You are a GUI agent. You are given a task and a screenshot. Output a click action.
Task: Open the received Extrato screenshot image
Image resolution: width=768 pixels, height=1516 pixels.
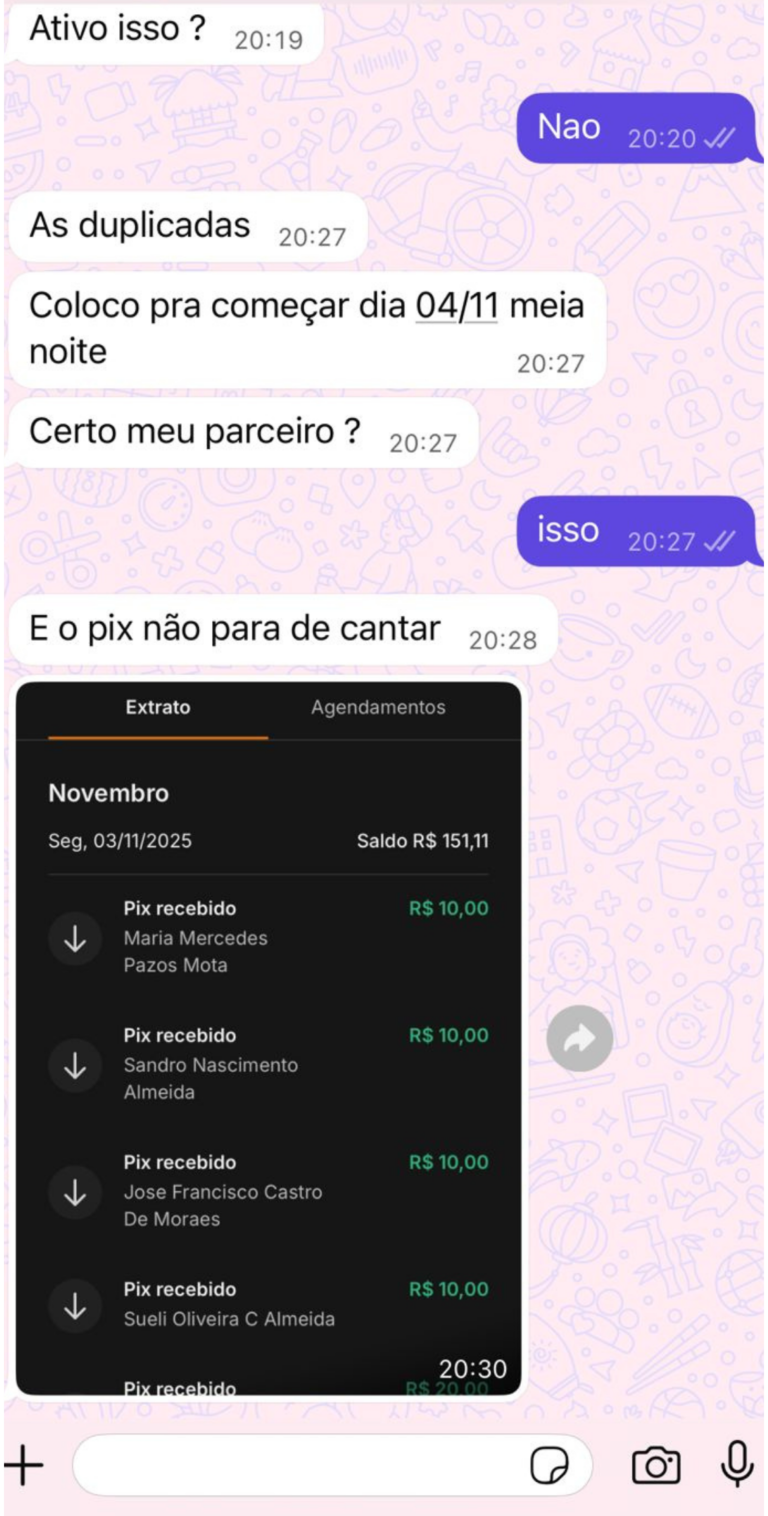[269, 1039]
